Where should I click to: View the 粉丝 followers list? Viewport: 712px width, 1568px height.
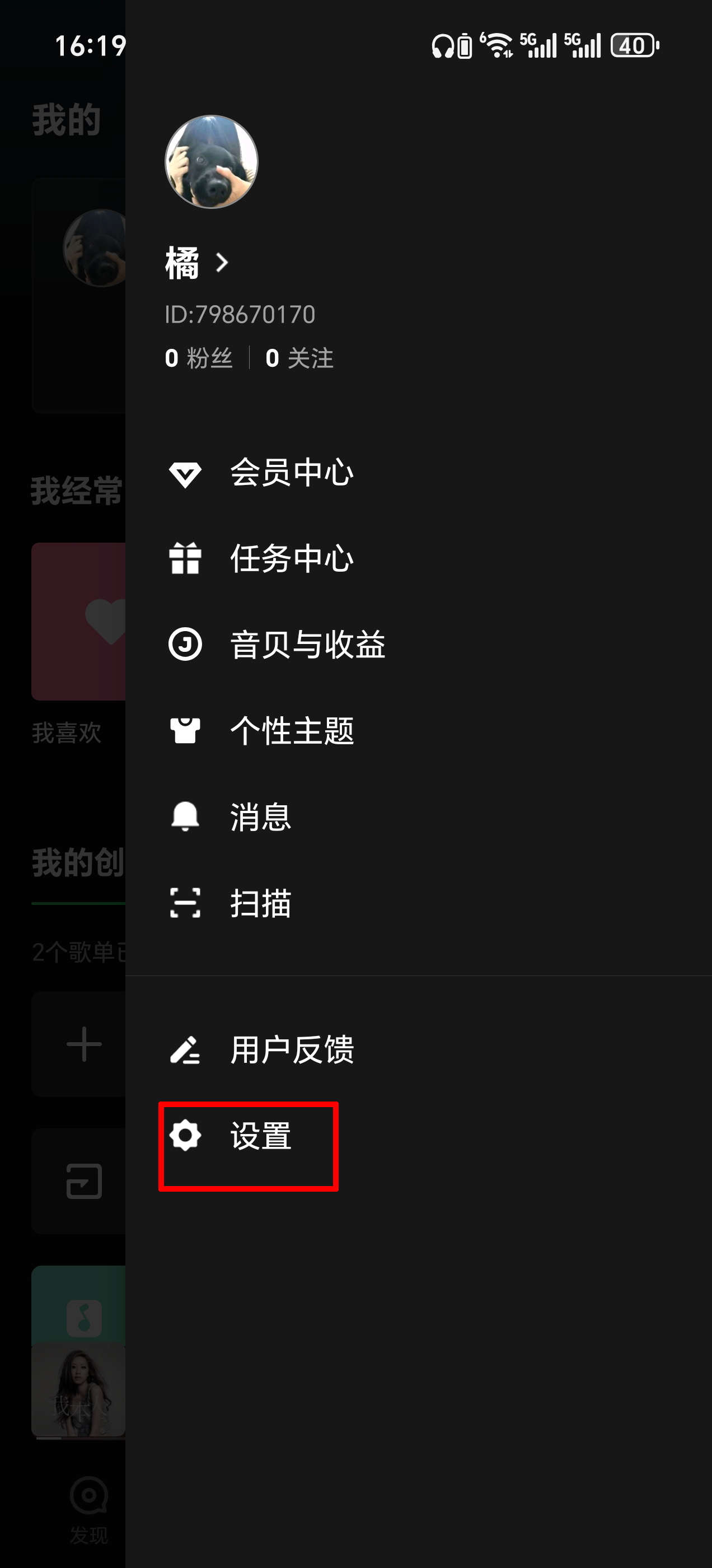(x=199, y=358)
